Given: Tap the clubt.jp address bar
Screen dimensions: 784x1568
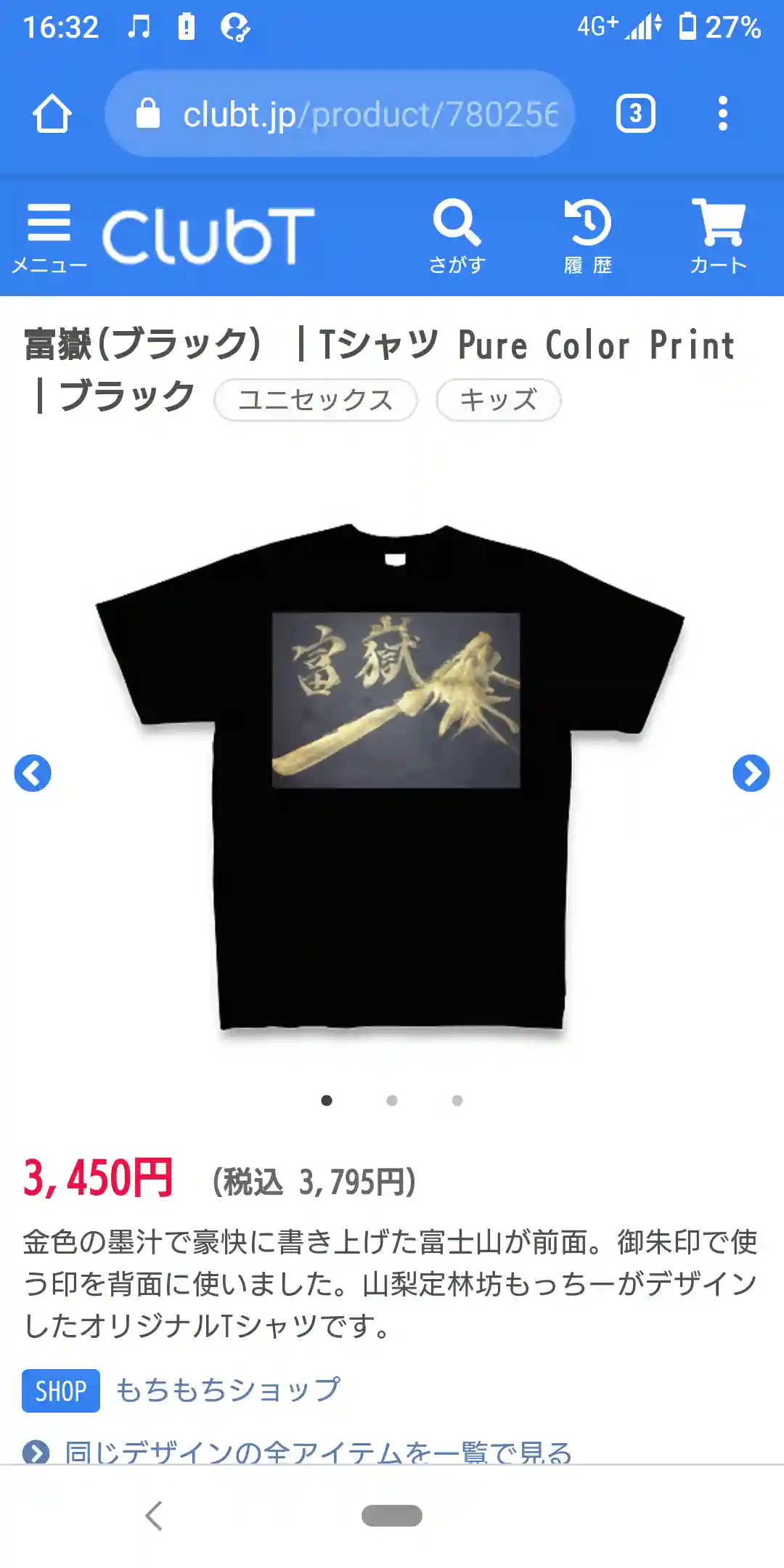Looking at the screenshot, I should click(x=341, y=114).
